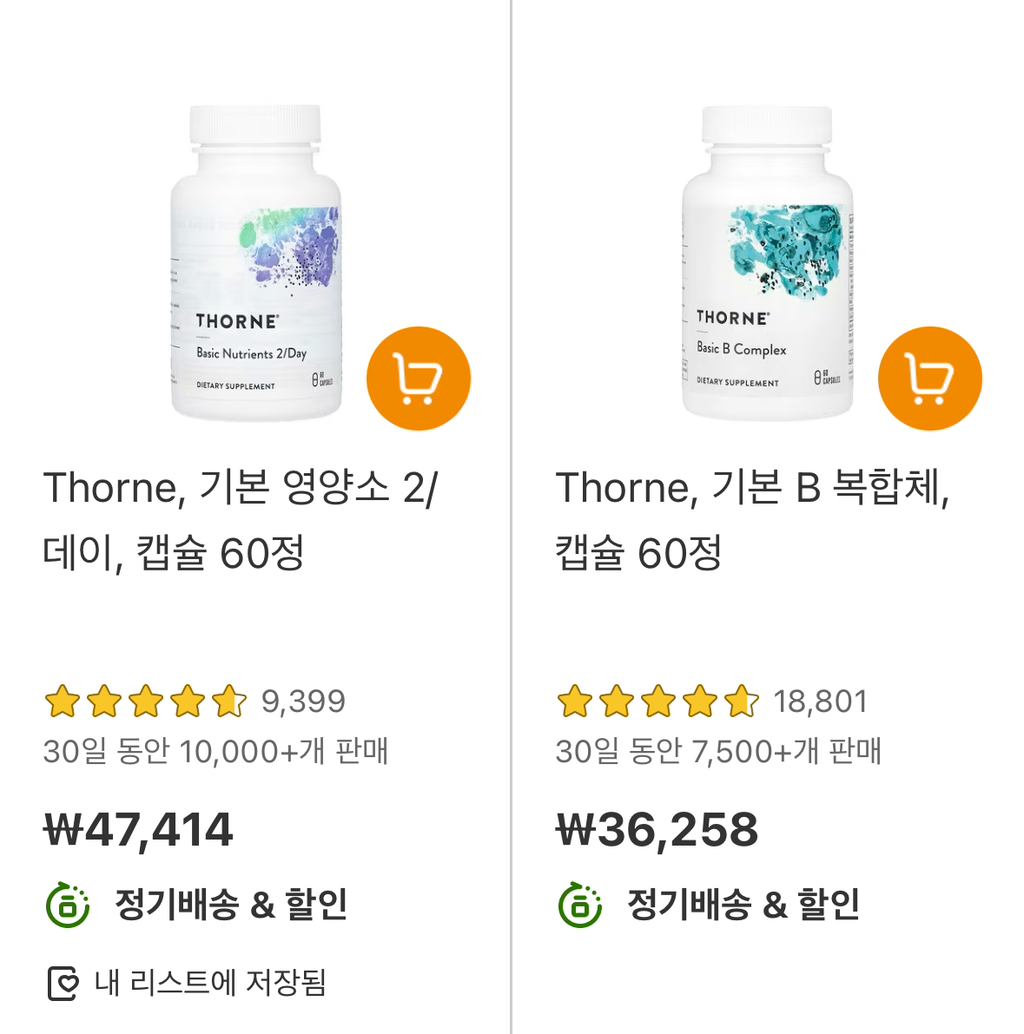Open the 9,399 review count for Basic Nutrients
1024x1034 pixels.
pos(307,702)
